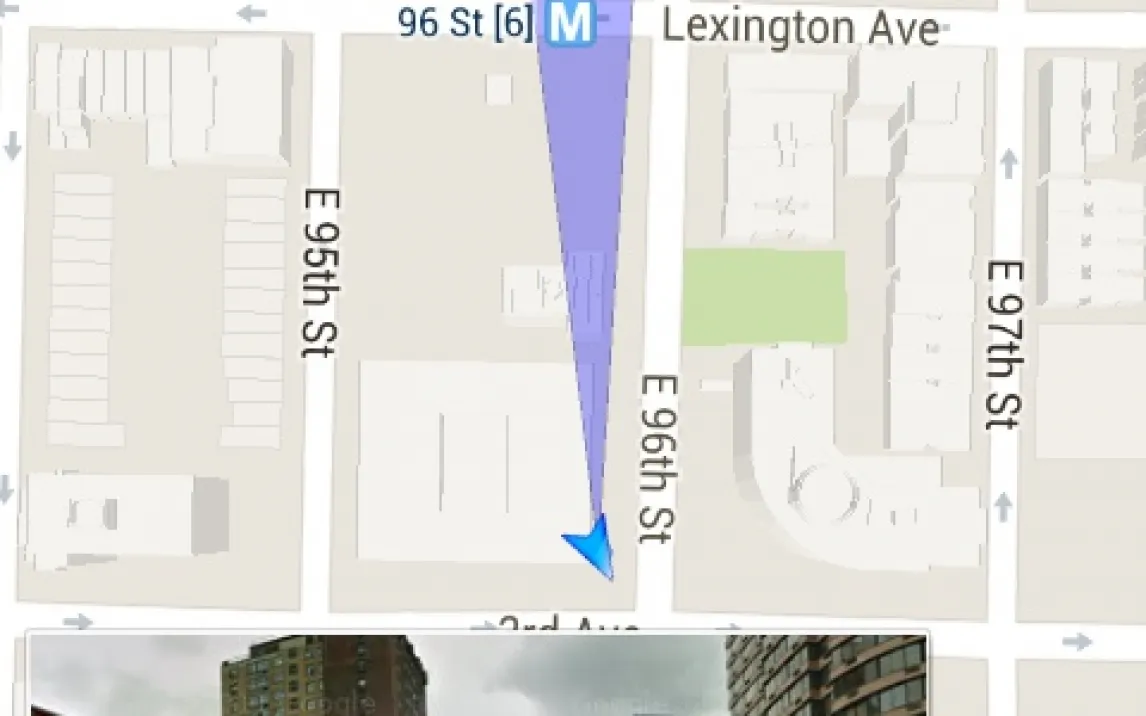Open the Street View photo preview
The width and height of the screenshot is (1146, 716).
(478, 675)
